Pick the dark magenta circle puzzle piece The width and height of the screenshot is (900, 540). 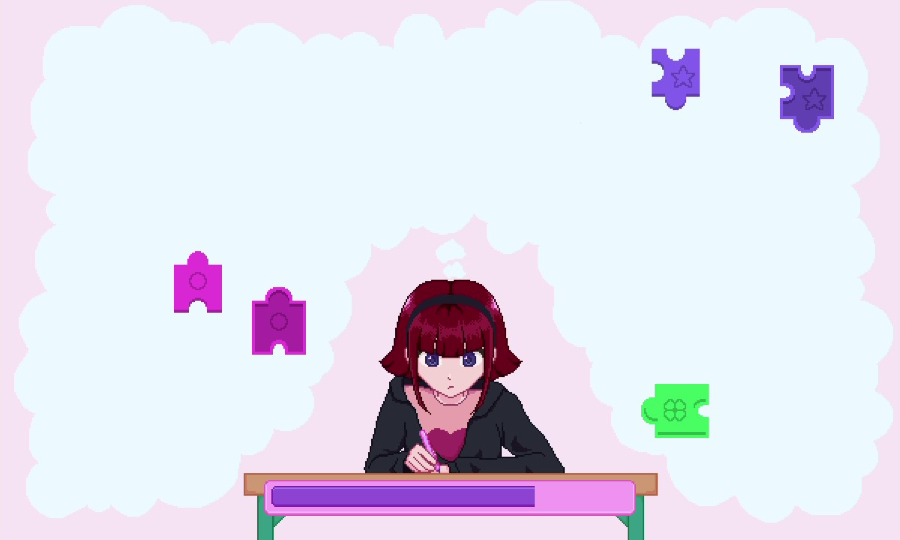click(278, 324)
